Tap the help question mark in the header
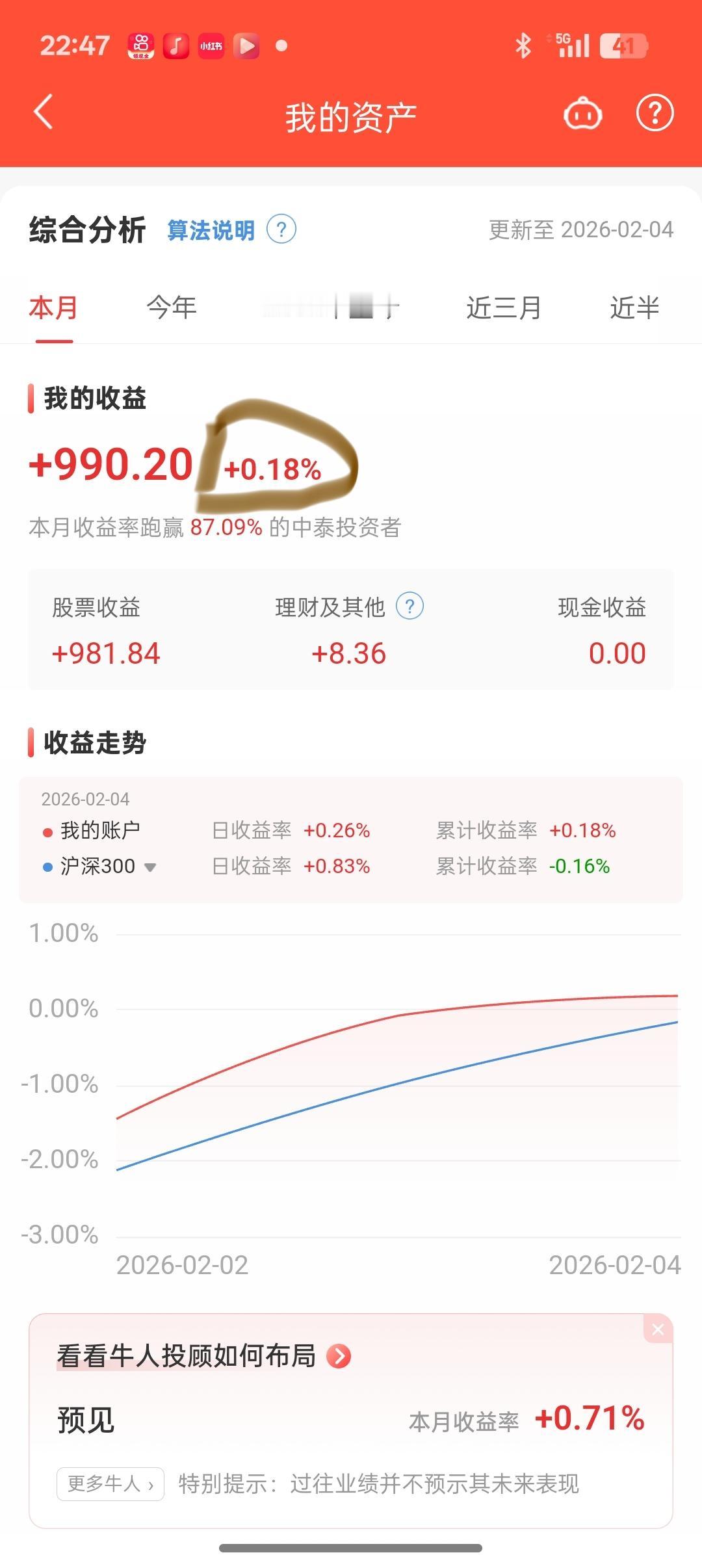 click(654, 112)
